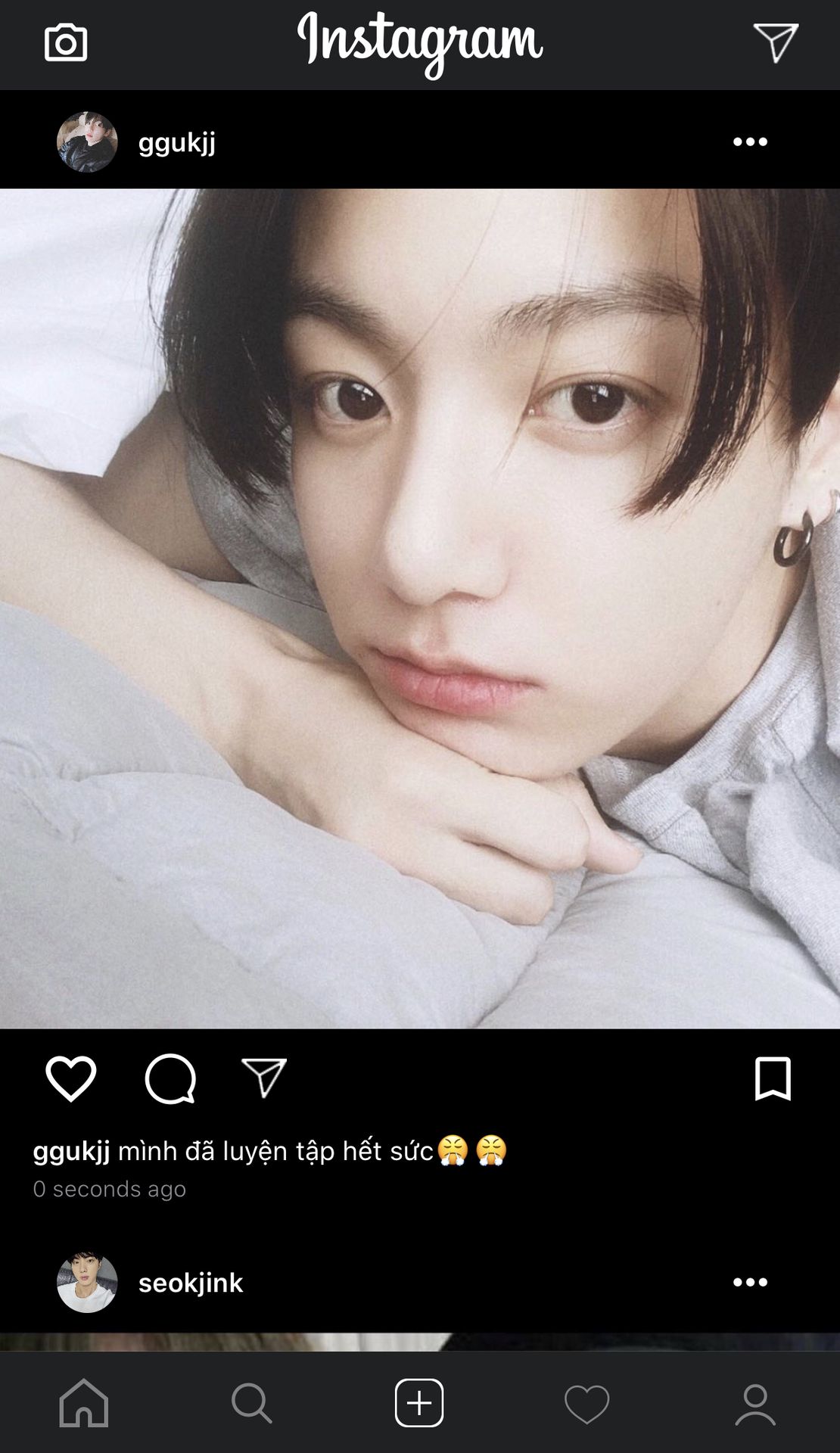The height and width of the screenshot is (1453, 840).
Task: Open the camera from the top bar
Action: (66, 42)
